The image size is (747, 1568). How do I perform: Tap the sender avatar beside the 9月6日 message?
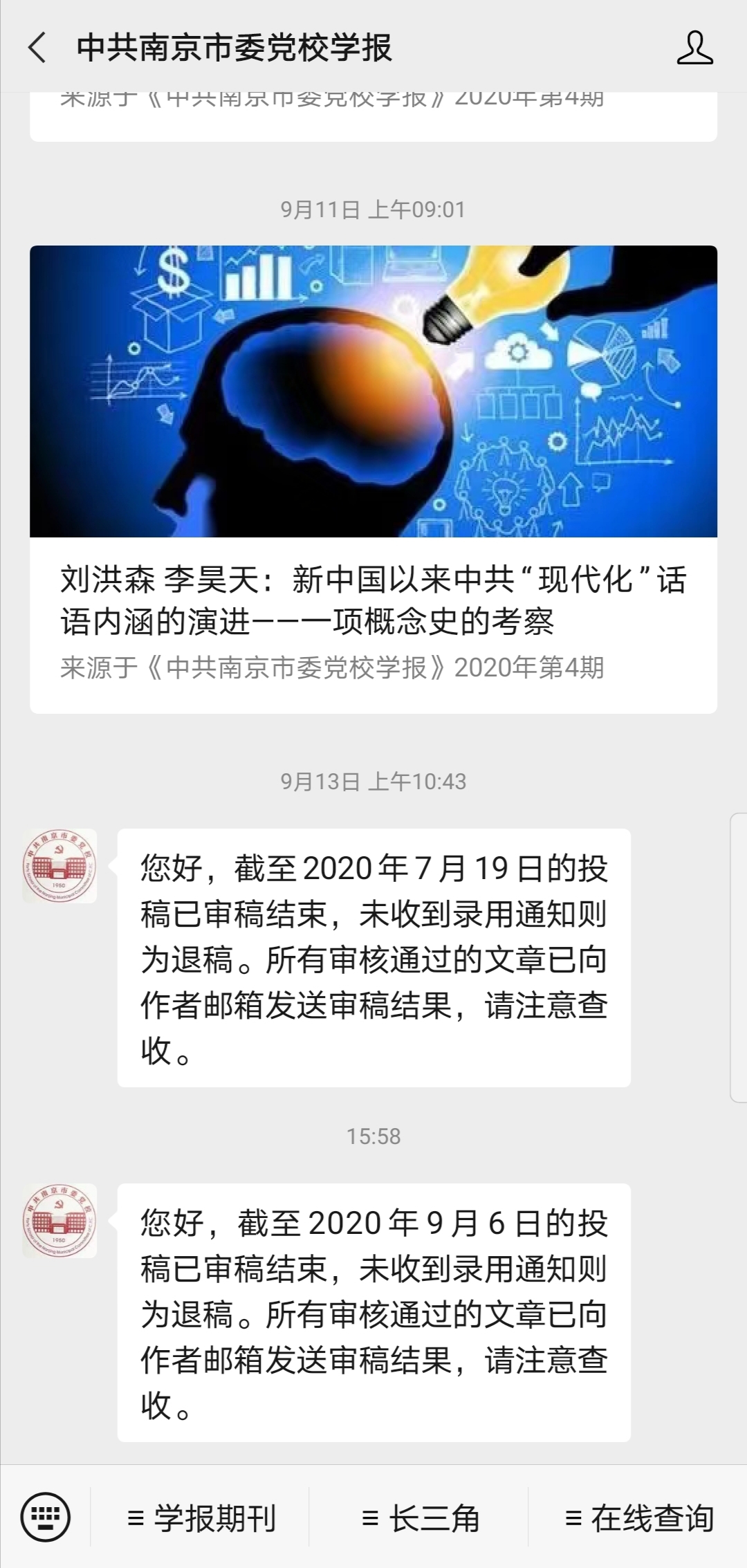click(x=59, y=1221)
